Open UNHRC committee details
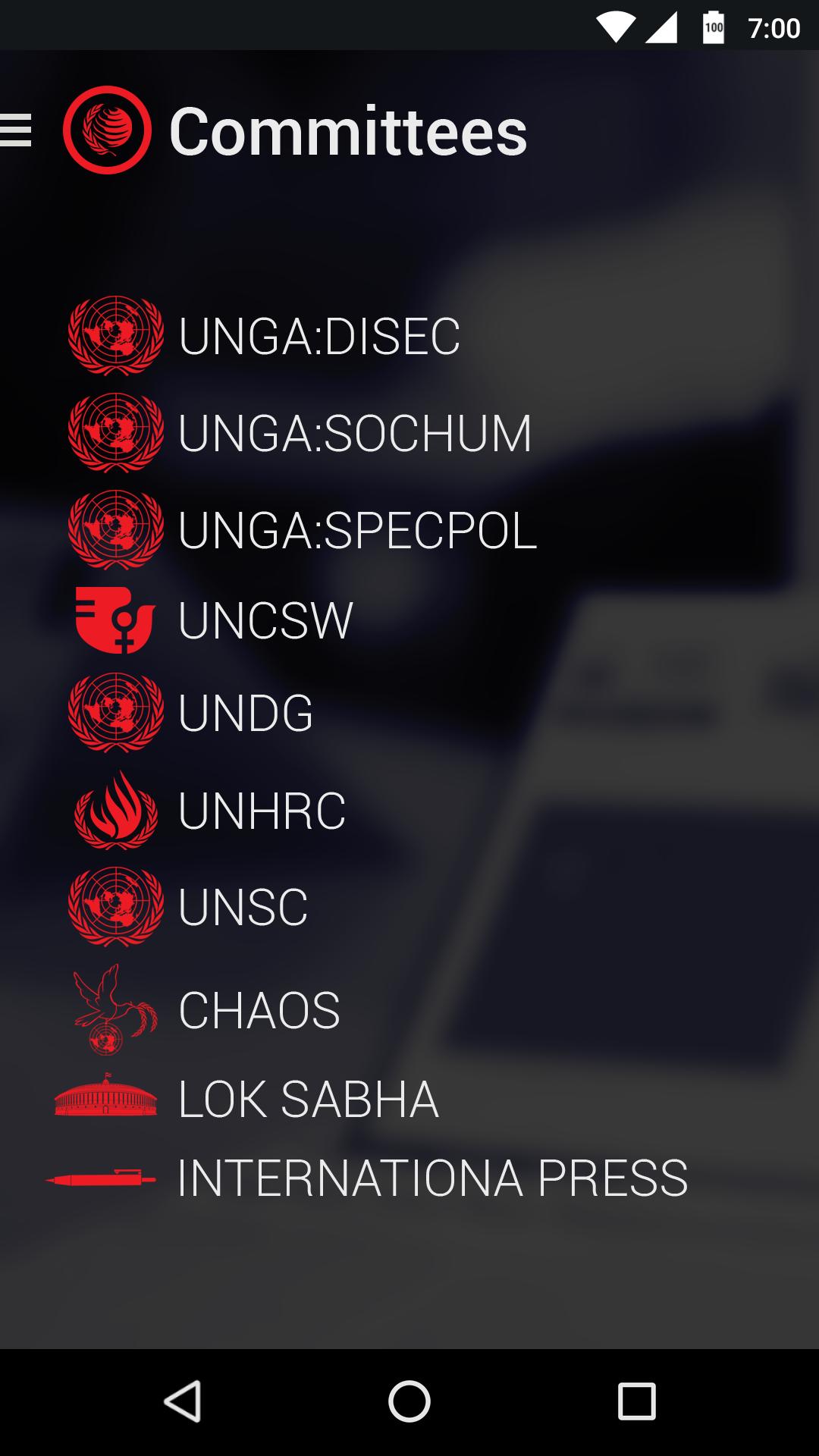819x1456 pixels. click(x=262, y=810)
